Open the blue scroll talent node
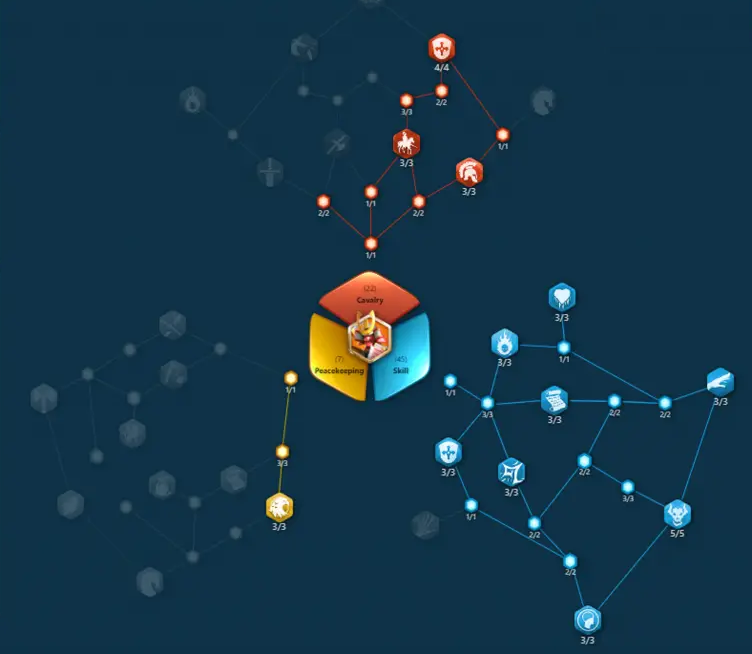752x654 pixels. [554, 400]
